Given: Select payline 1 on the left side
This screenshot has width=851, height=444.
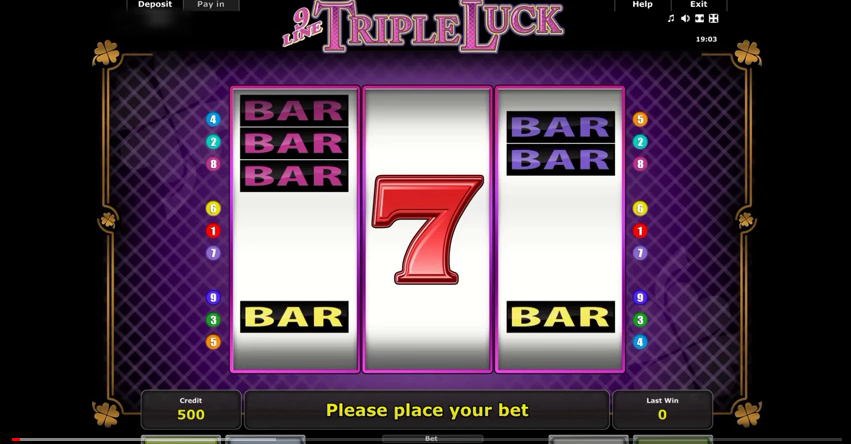Looking at the screenshot, I should (213, 231).
